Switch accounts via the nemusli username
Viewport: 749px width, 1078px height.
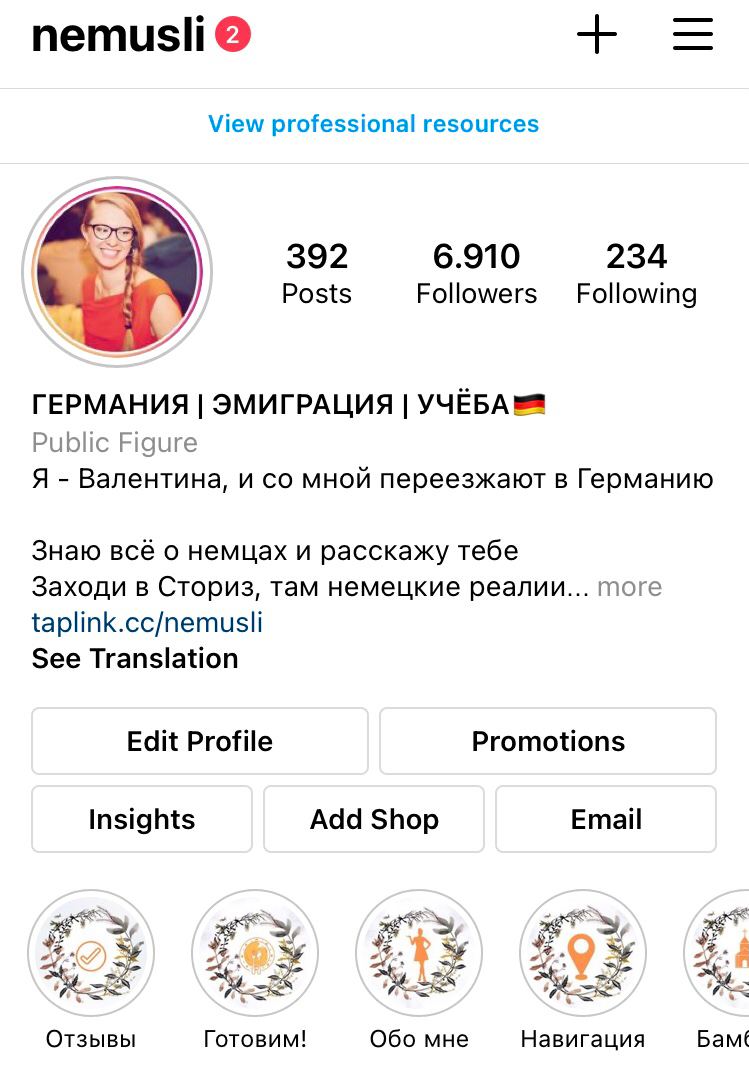pyautogui.click(x=118, y=37)
